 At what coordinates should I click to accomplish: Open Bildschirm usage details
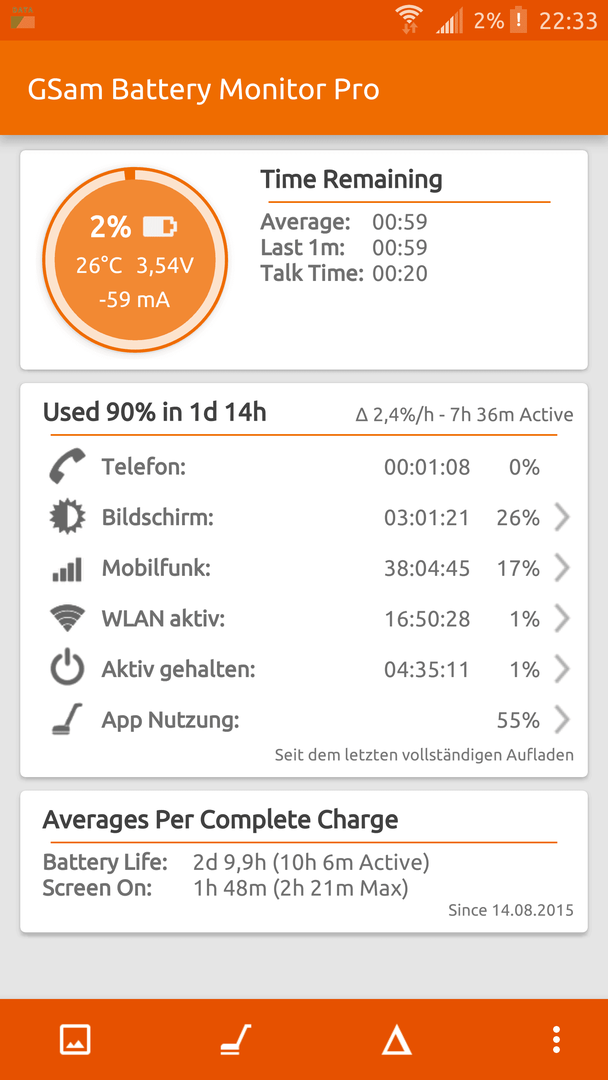[304, 517]
